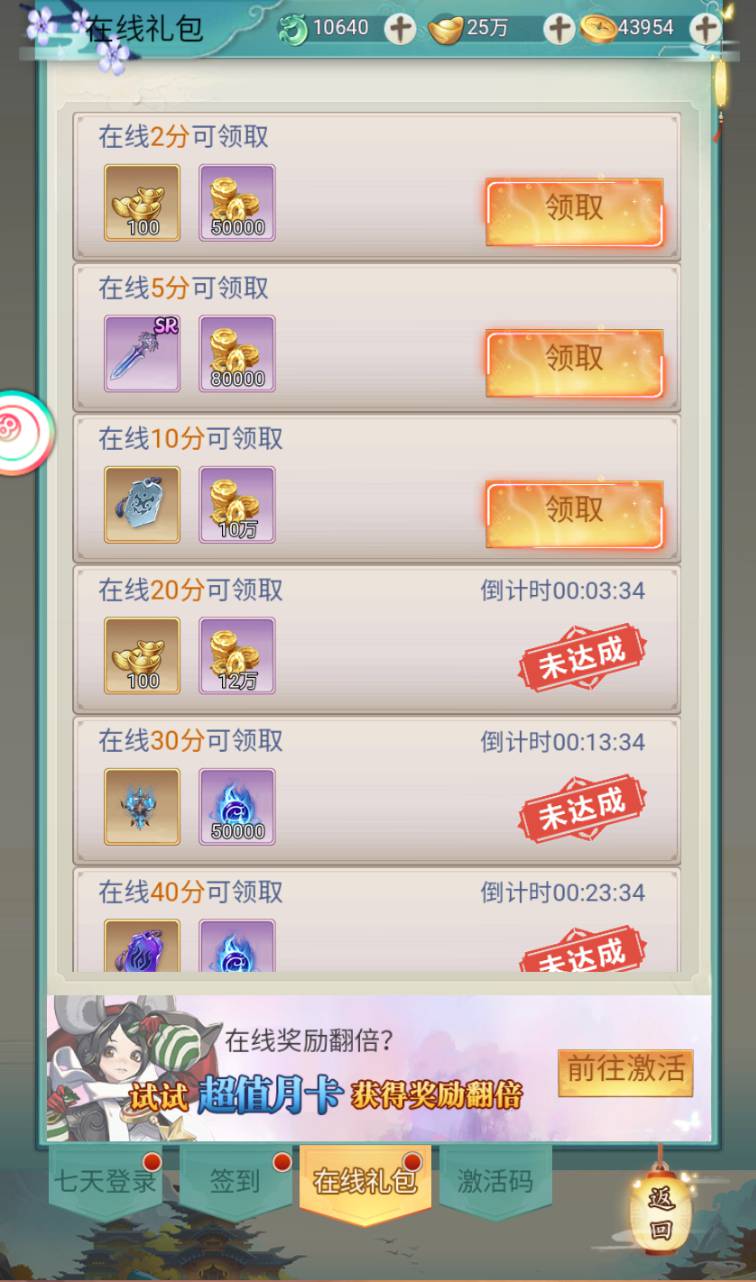Open the floating assistant ball
756x1282 pixels.
click(x=22, y=432)
